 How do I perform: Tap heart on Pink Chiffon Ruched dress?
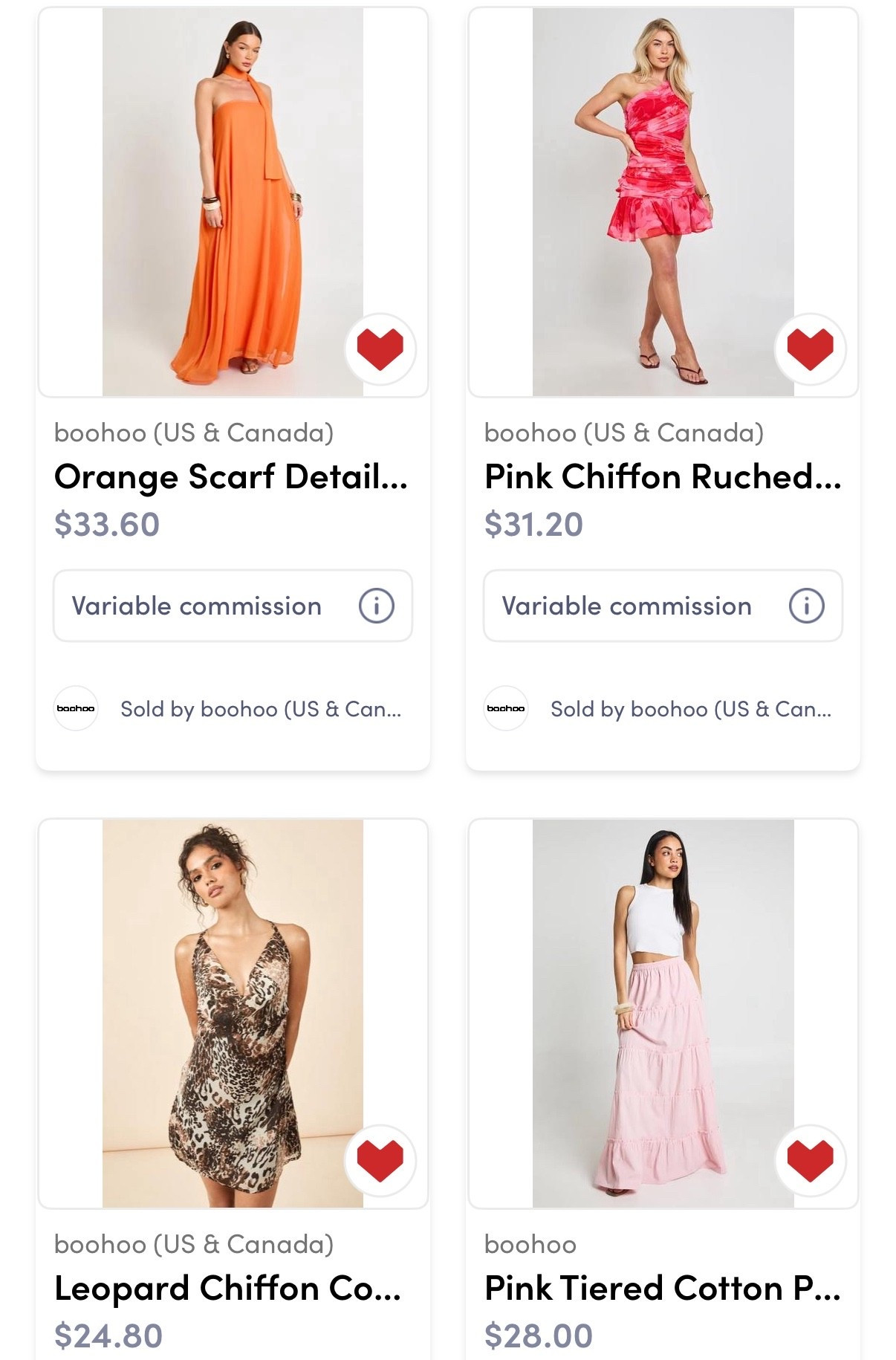(x=810, y=349)
